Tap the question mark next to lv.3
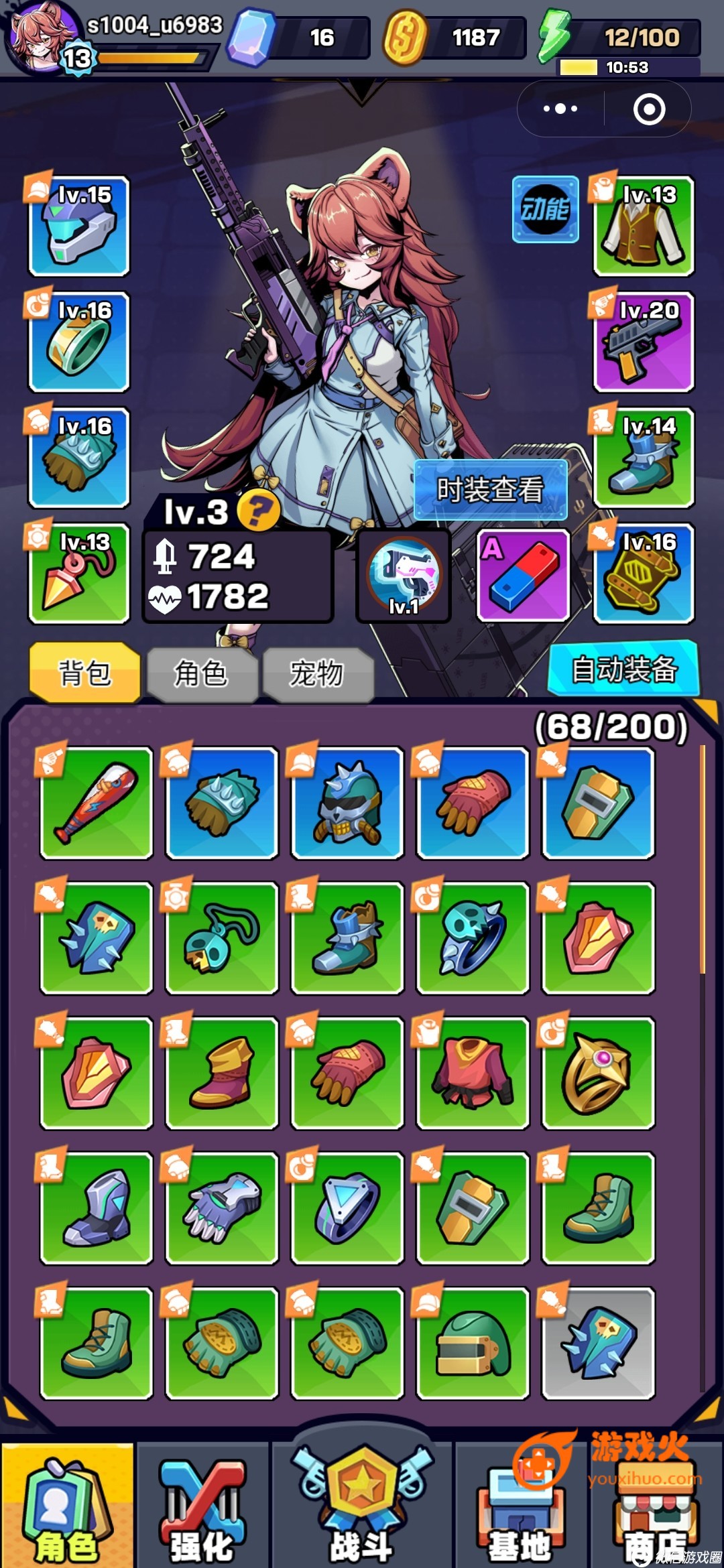This screenshot has width=724, height=1568. click(x=259, y=511)
